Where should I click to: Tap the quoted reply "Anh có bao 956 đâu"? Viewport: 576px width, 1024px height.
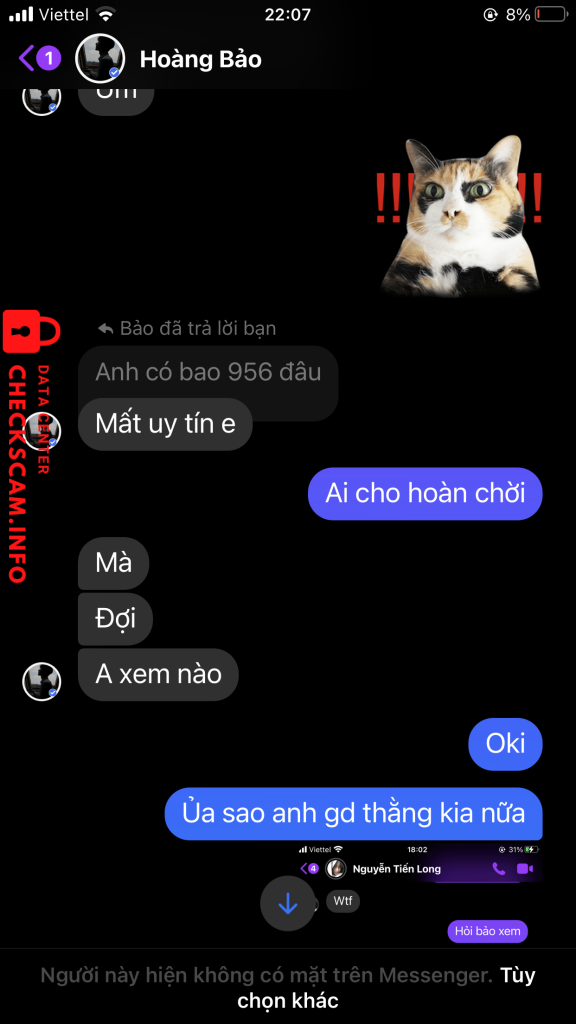[208, 373]
